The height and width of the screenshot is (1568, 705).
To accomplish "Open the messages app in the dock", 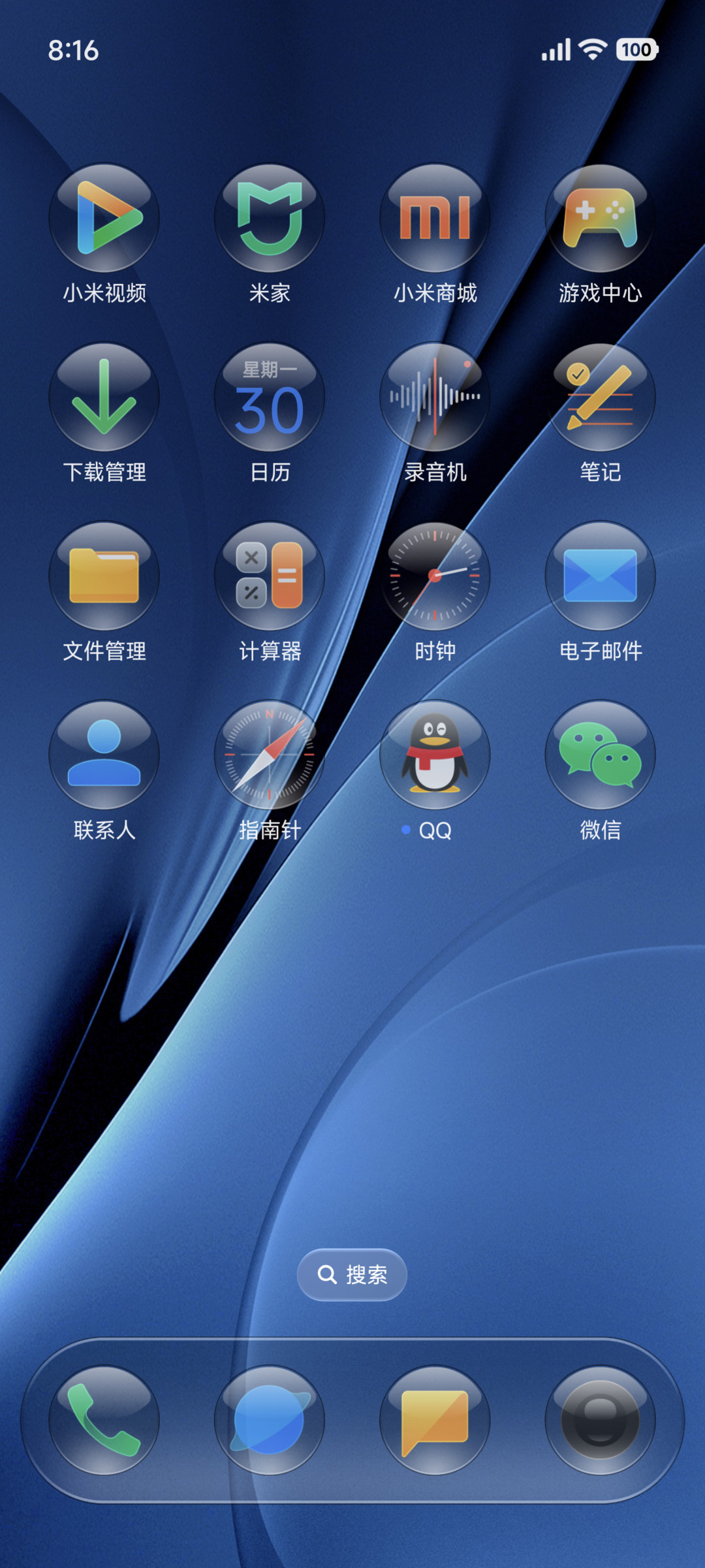I will [x=435, y=1420].
